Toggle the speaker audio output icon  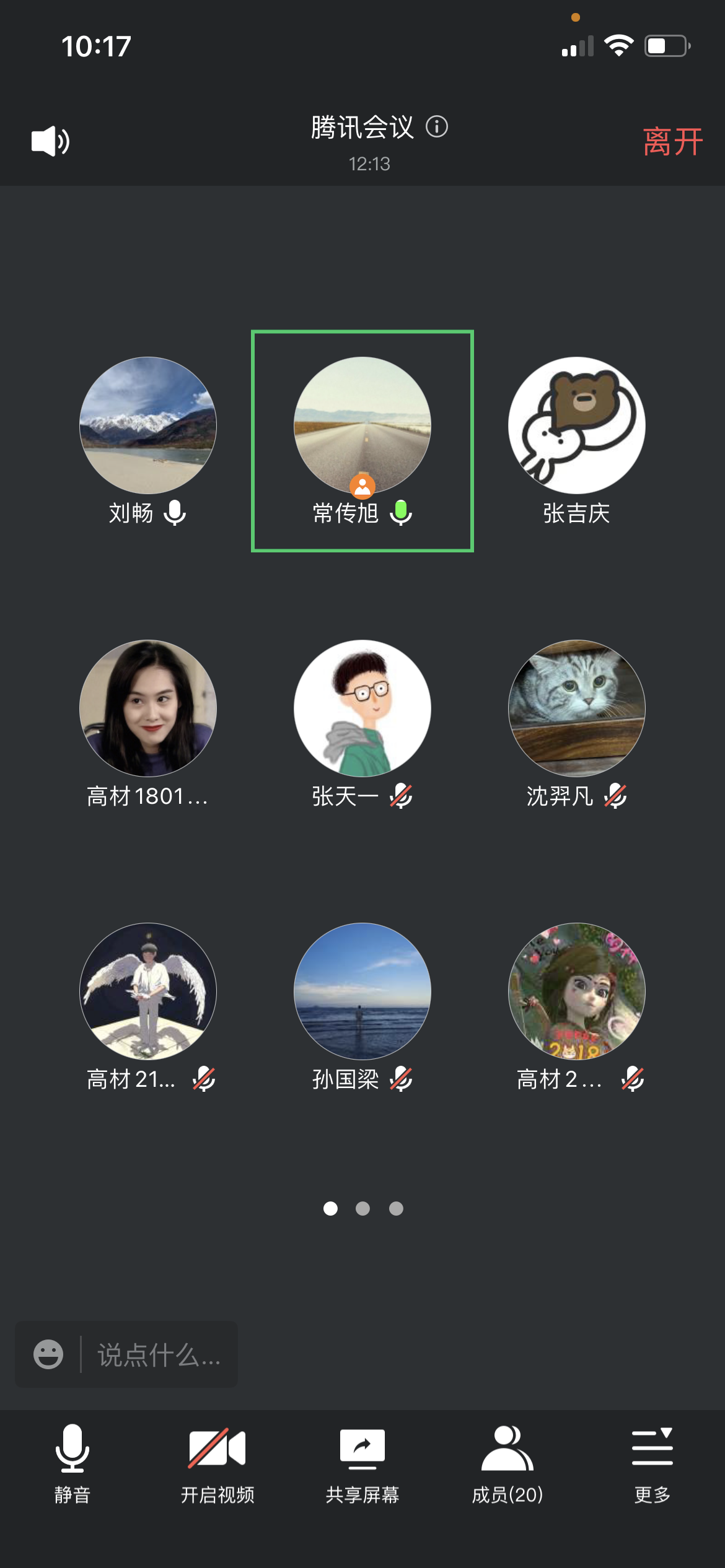tap(50, 141)
